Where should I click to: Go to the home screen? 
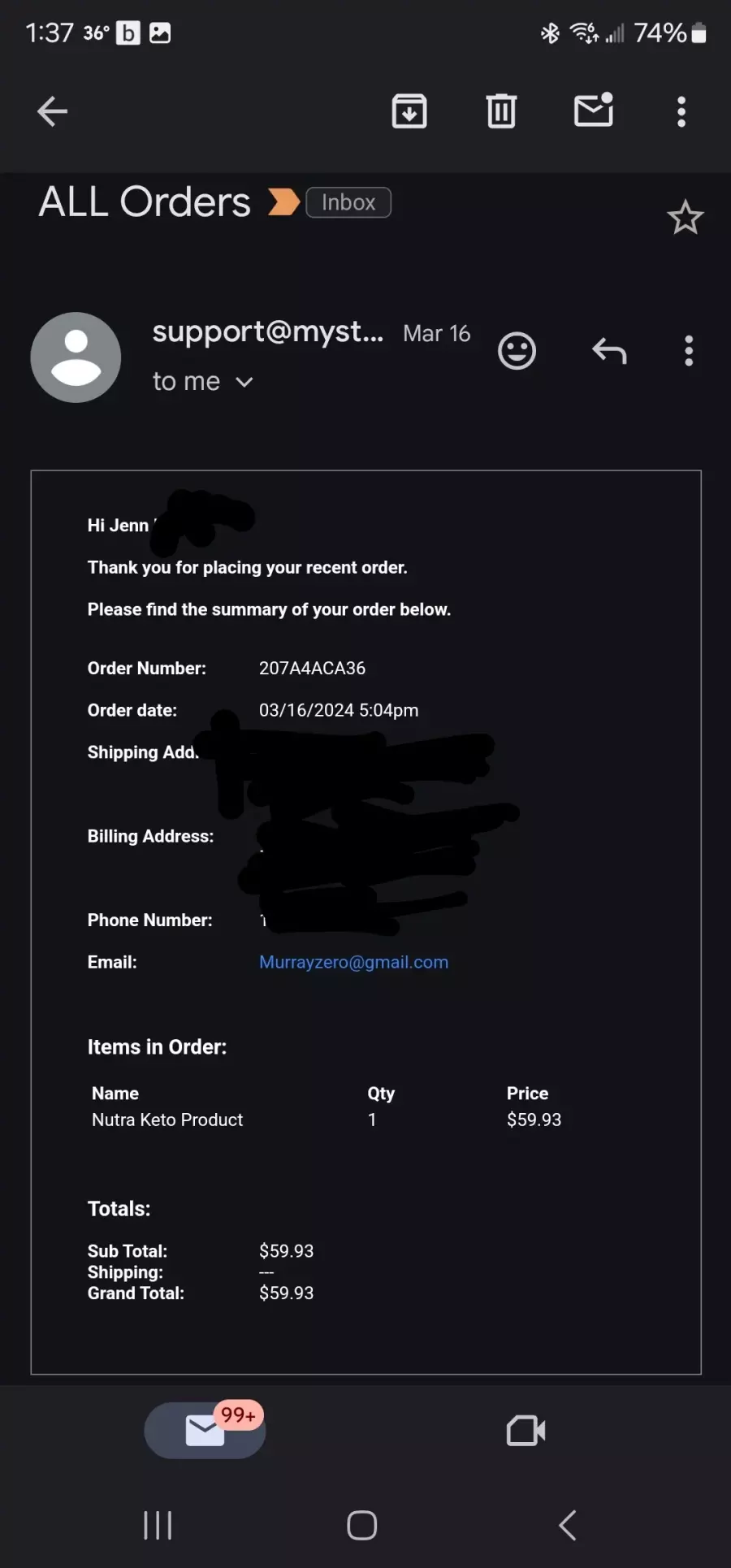pos(362,1525)
